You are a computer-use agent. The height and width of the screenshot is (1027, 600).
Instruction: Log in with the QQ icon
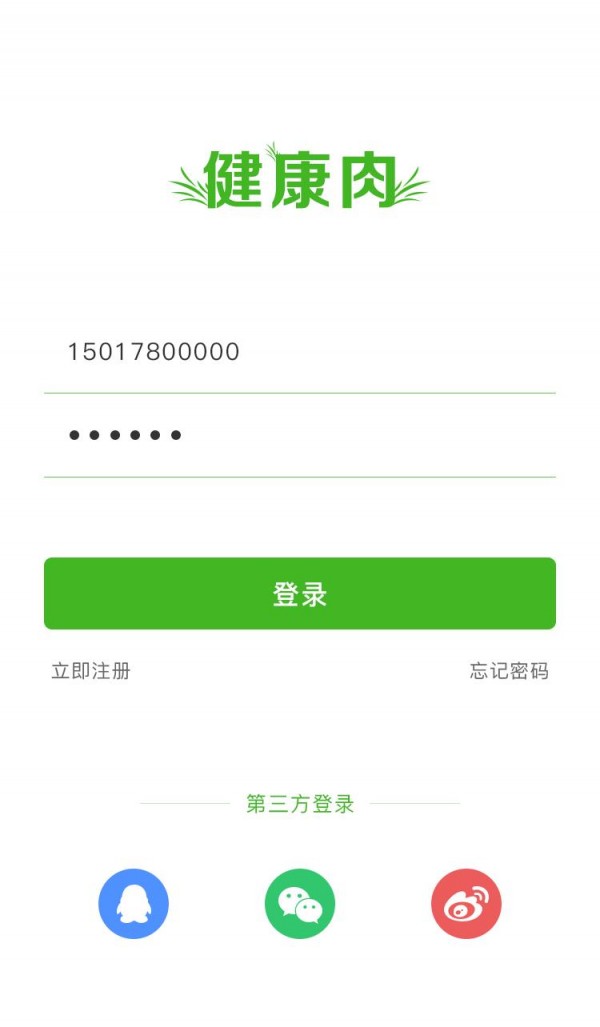(133, 904)
